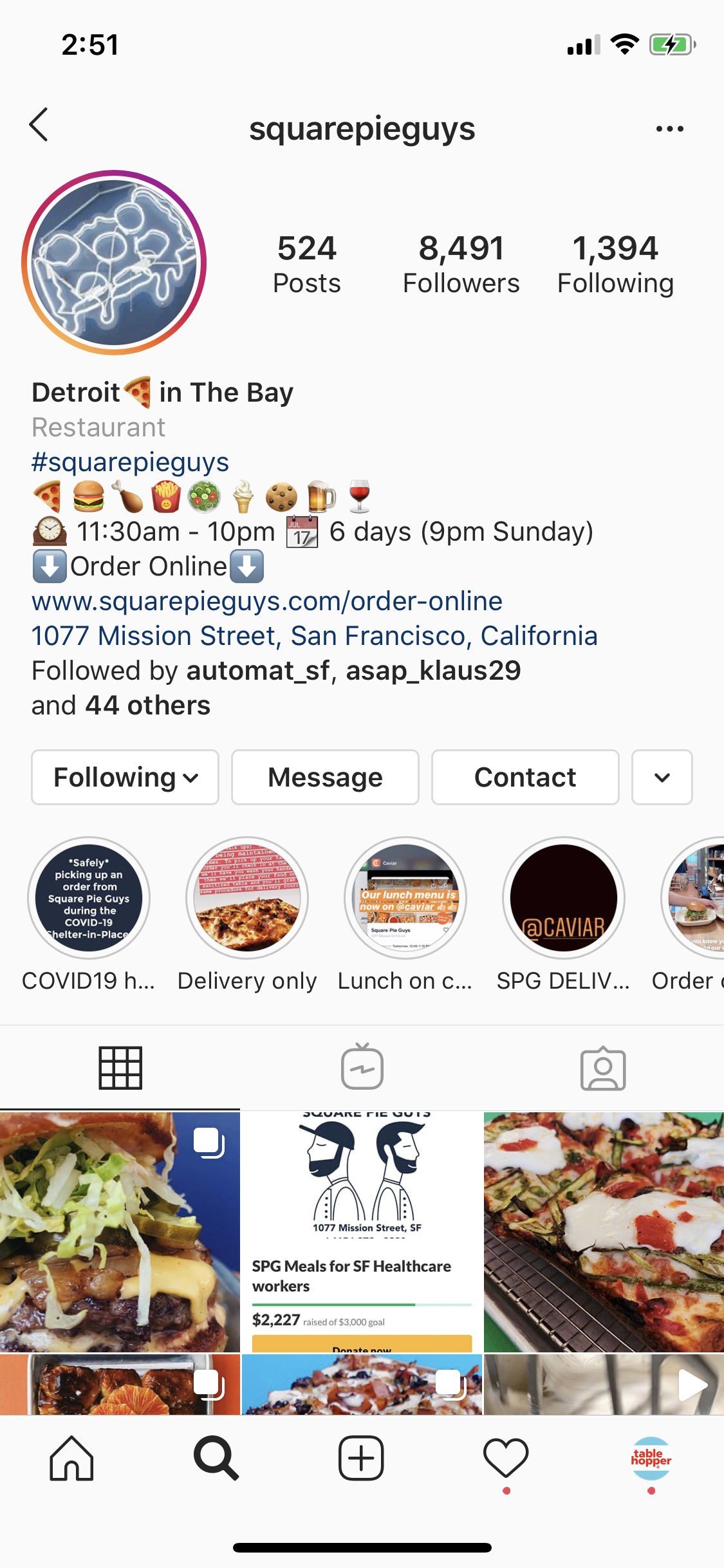Visit the order-online website link

[x=267, y=601]
